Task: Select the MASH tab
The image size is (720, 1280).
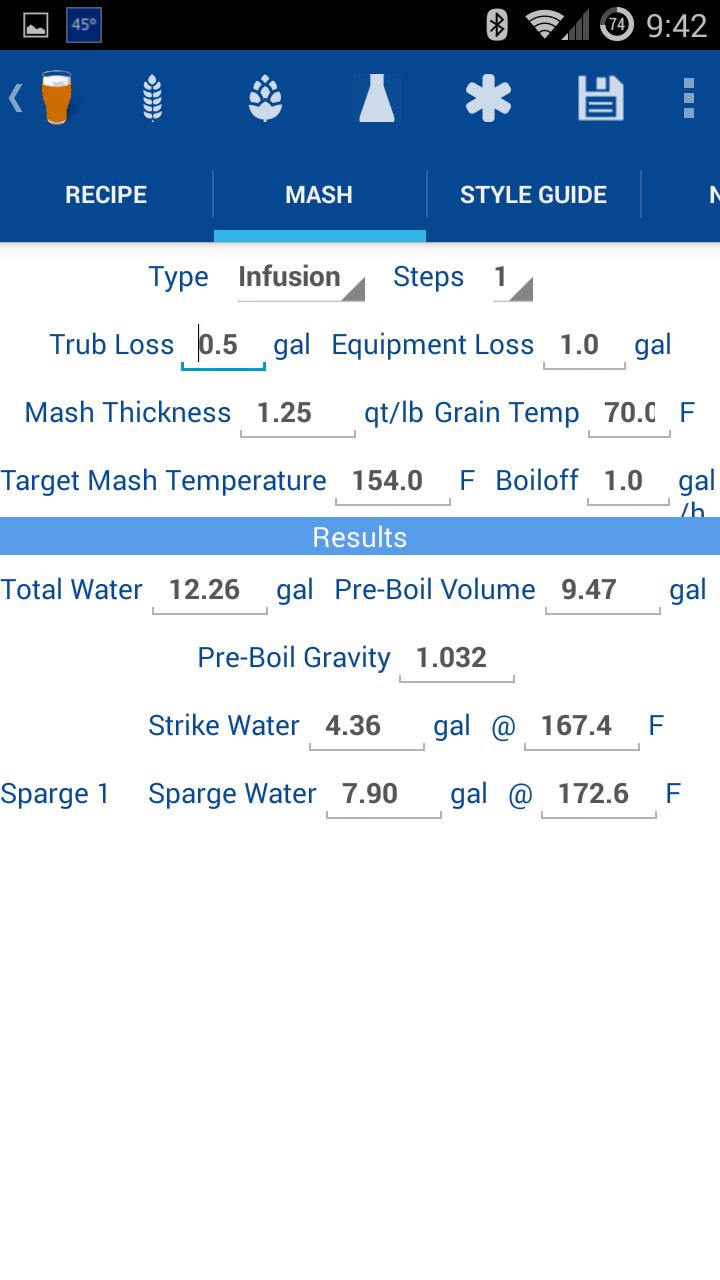Action: pyautogui.click(x=319, y=195)
